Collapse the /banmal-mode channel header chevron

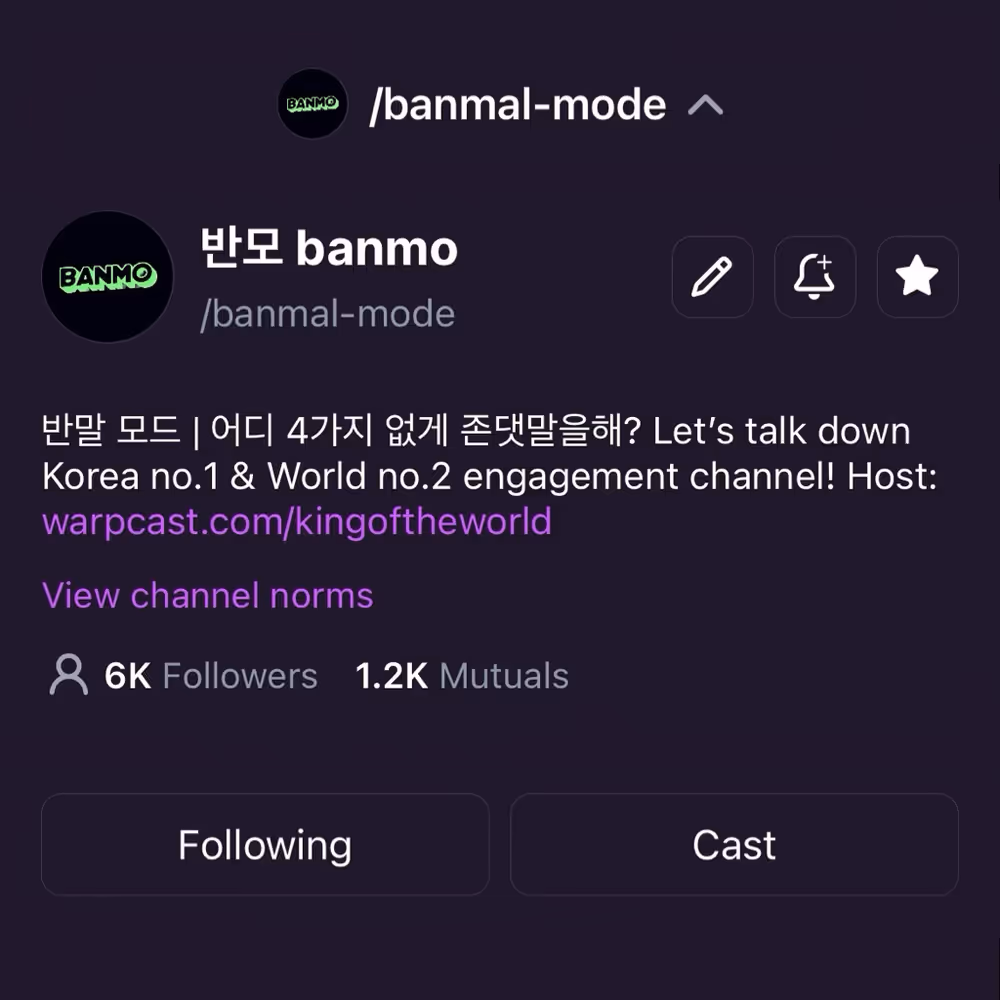705,105
